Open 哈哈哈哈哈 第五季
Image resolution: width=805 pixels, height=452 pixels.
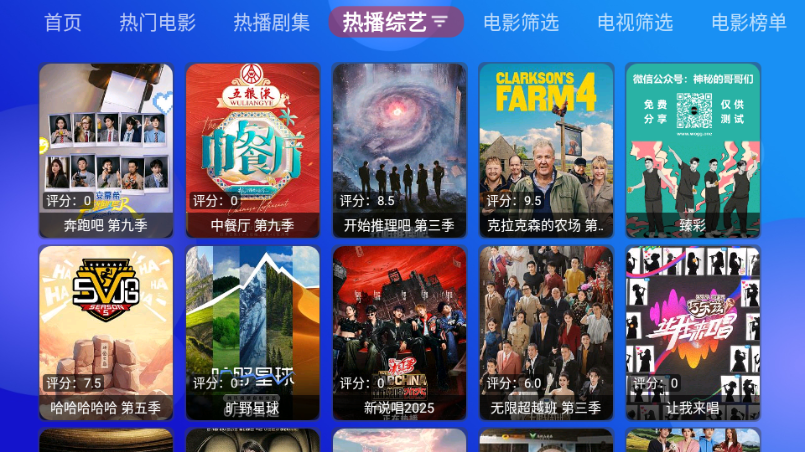(106, 333)
